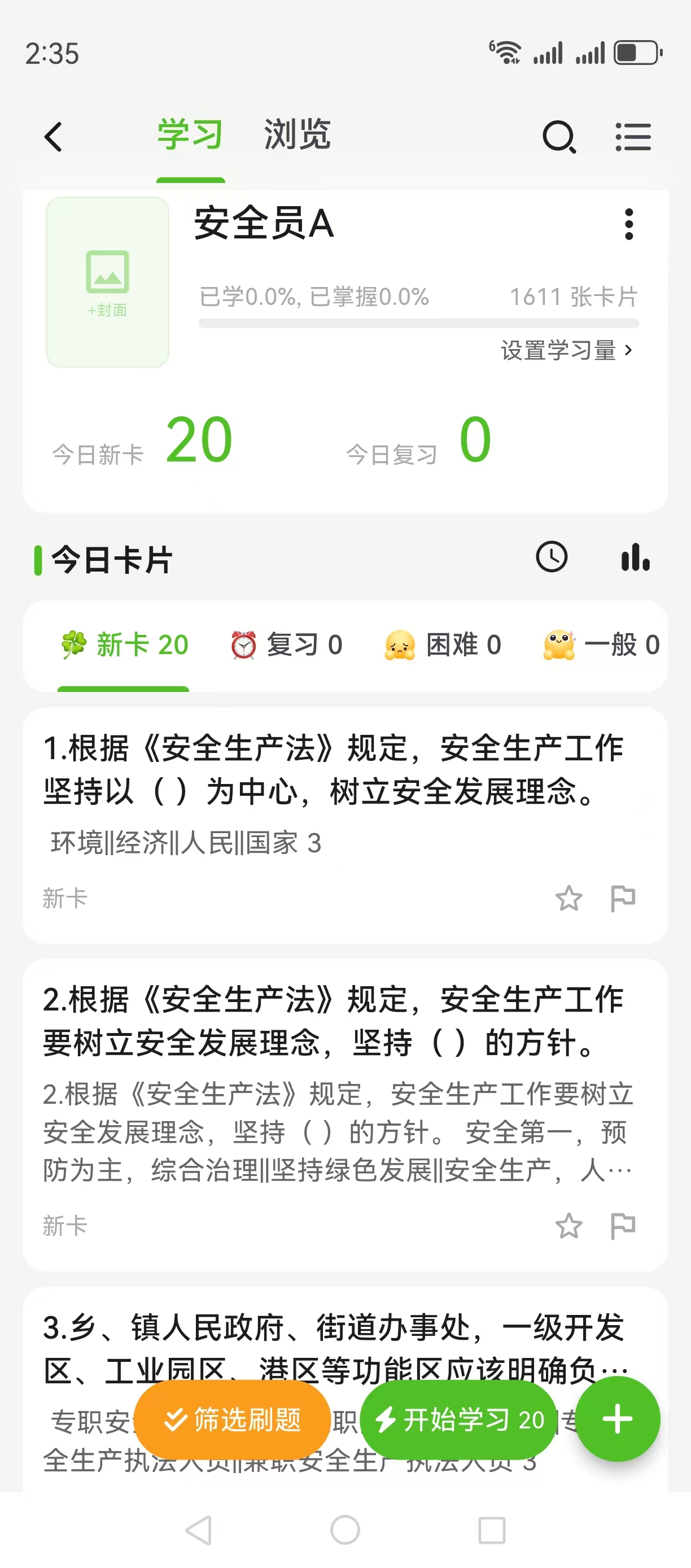Open the three-dot menu for 安全员A
This screenshot has height=1568, width=691.
(x=629, y=225)
